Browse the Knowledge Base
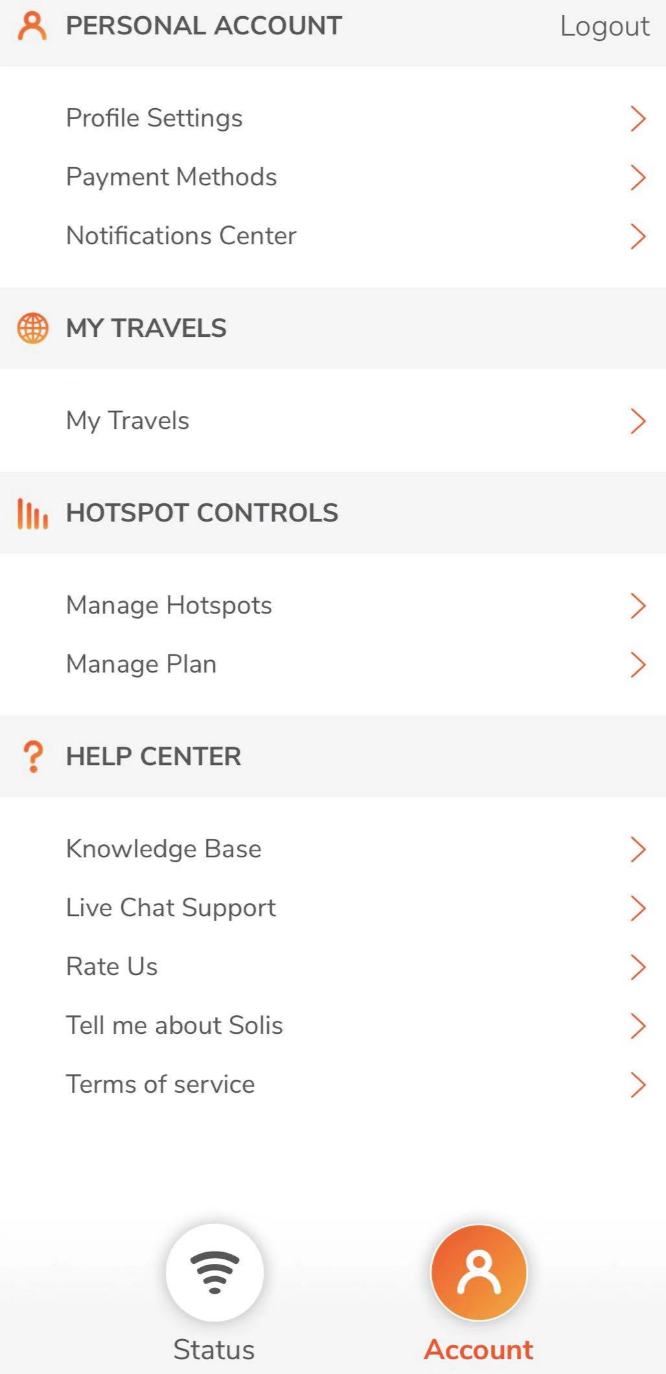666x1374 pixels. coord(333,849)
